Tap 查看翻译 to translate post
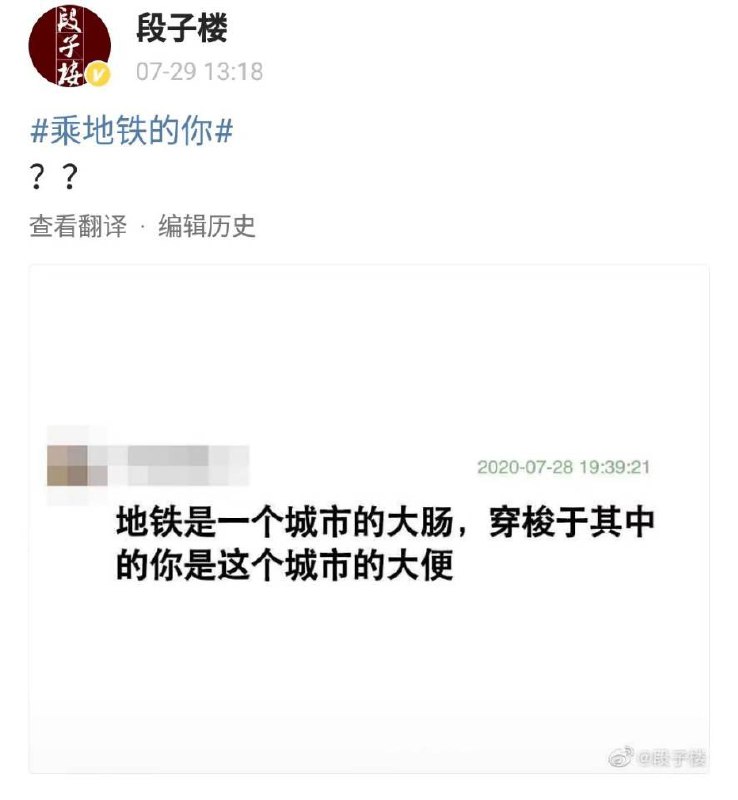The width and height of the screenshot is (738, 800). pos(78,226)
